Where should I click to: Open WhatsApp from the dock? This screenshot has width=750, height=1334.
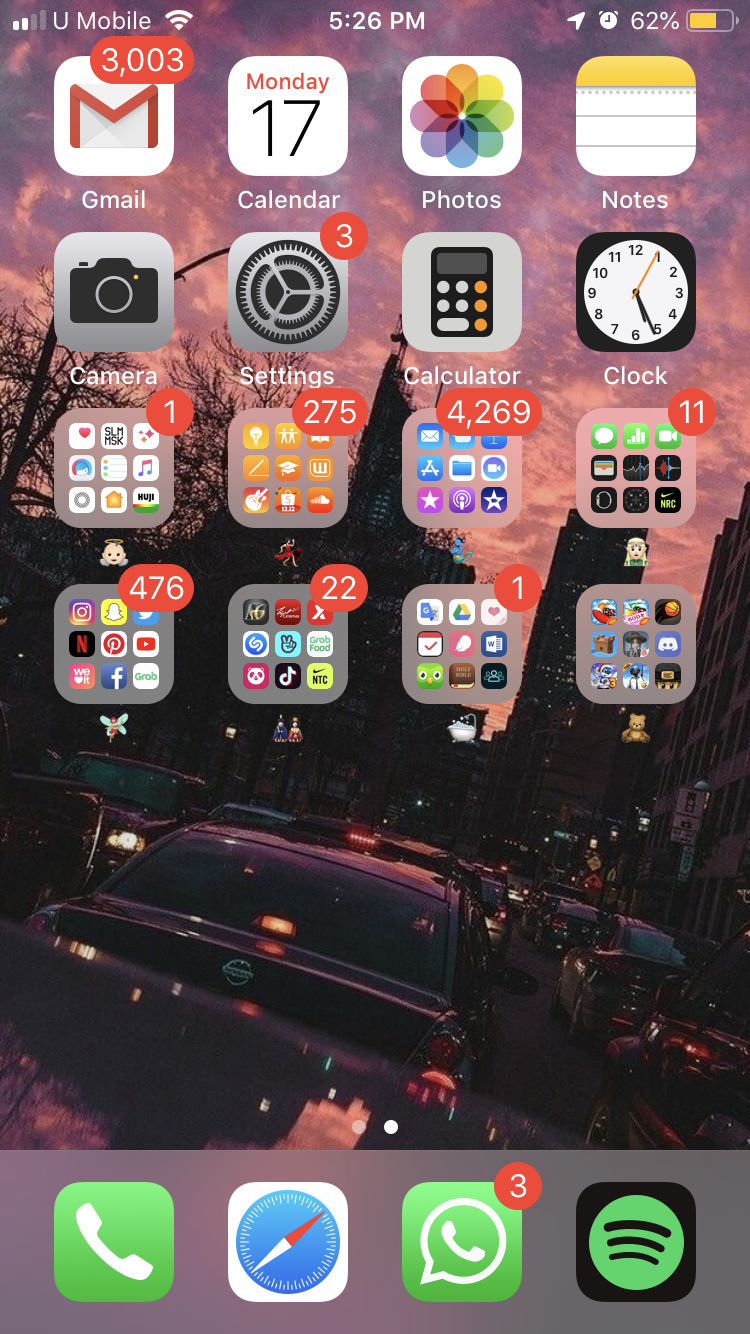[x=462, y=1242]
